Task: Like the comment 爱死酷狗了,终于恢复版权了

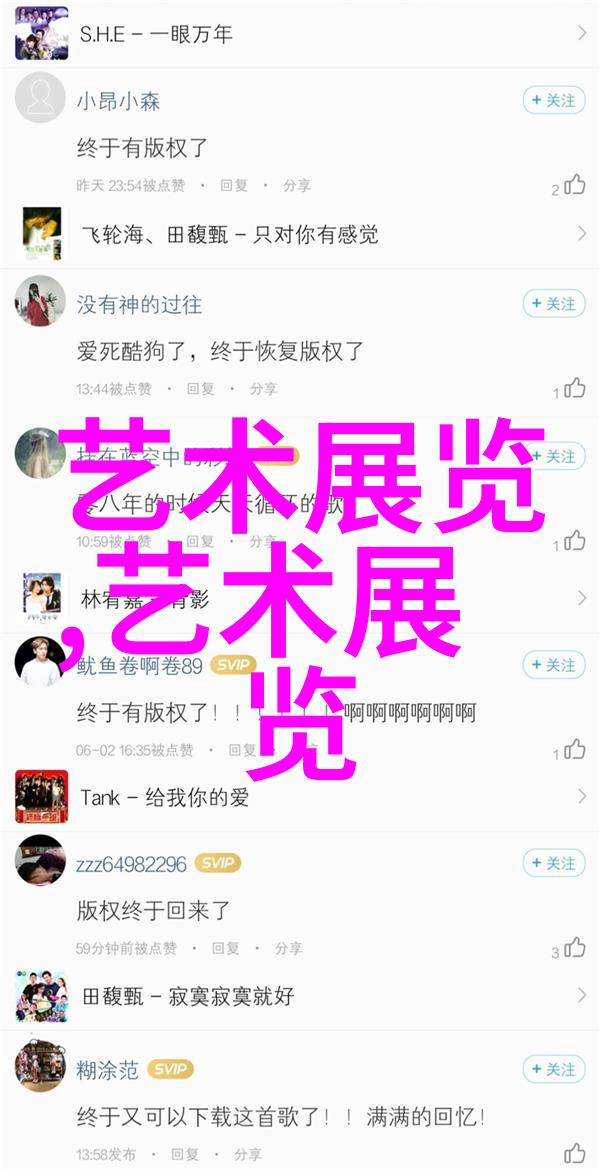Action: [x=572, y=388]
